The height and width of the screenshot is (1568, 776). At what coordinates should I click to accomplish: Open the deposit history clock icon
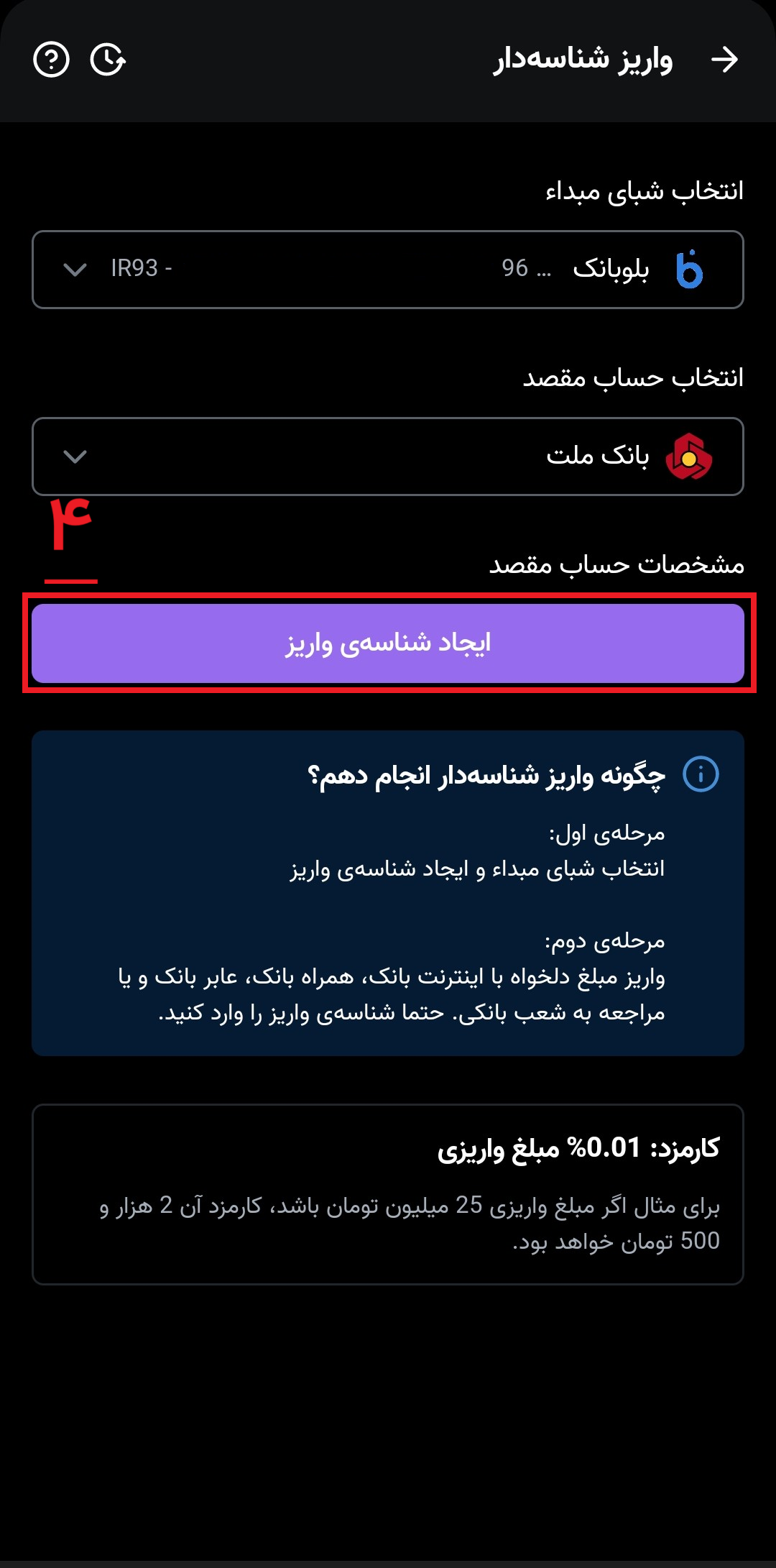click(108, 60)
